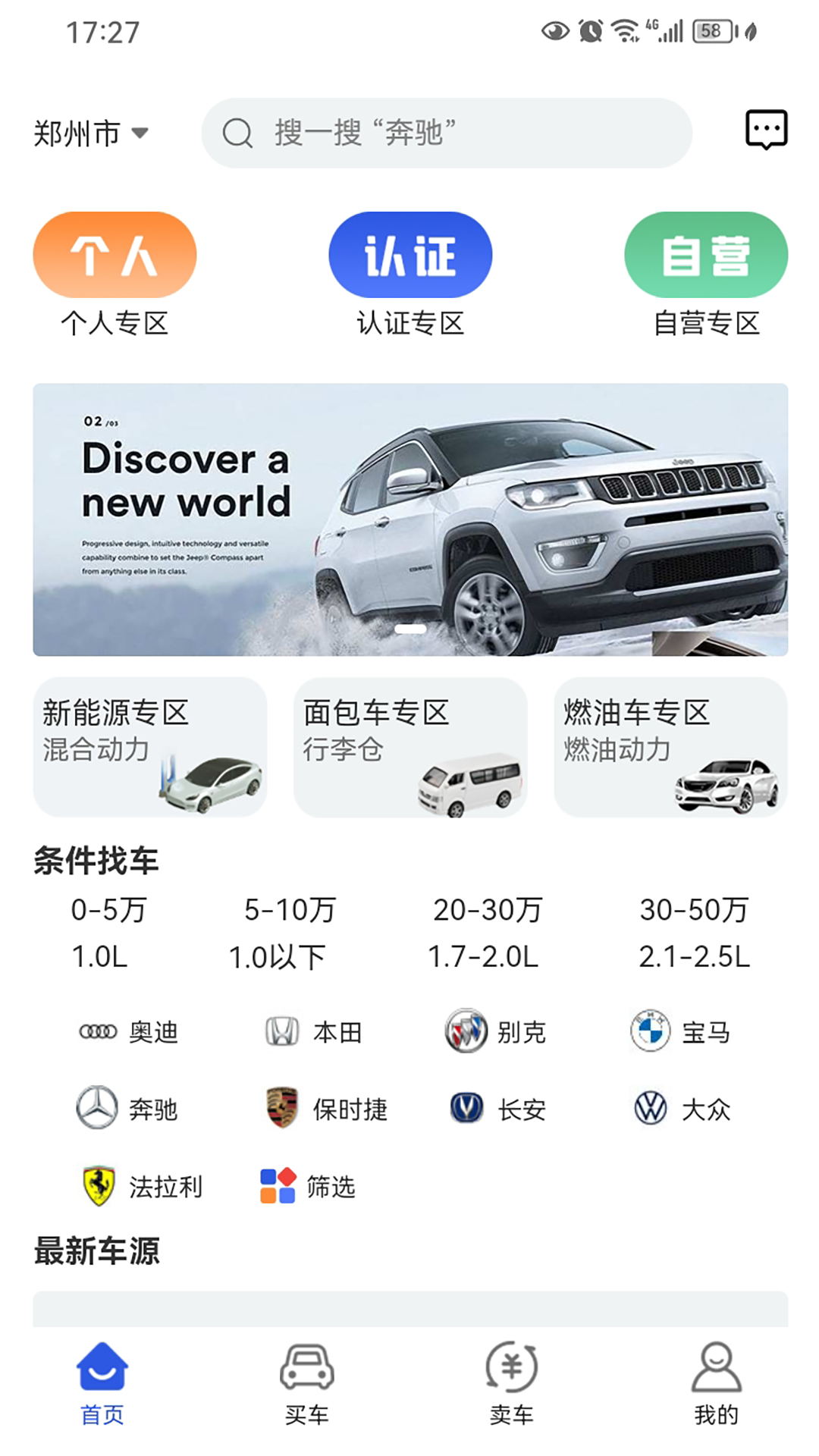Open 自营专区 self-operated zone
819x1456 pixels.
(x=706, y=275)
